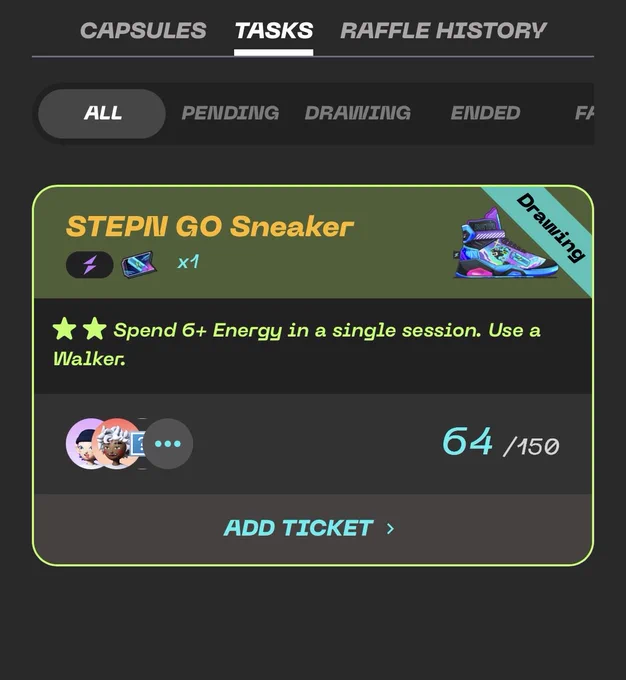Viewport: 626px width, 680px height.
Task: Filter tasks by Pending
Action: (x=230, y=113)
